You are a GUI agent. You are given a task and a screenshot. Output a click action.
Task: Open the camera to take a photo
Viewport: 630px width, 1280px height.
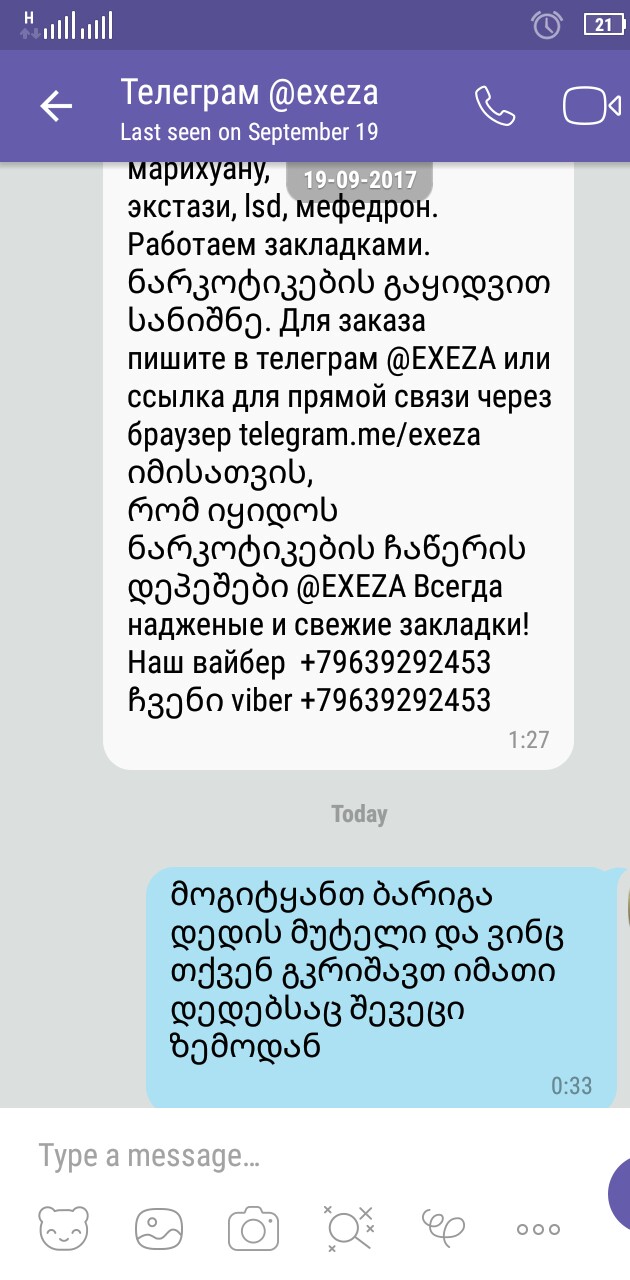[x=253, y=1229]
